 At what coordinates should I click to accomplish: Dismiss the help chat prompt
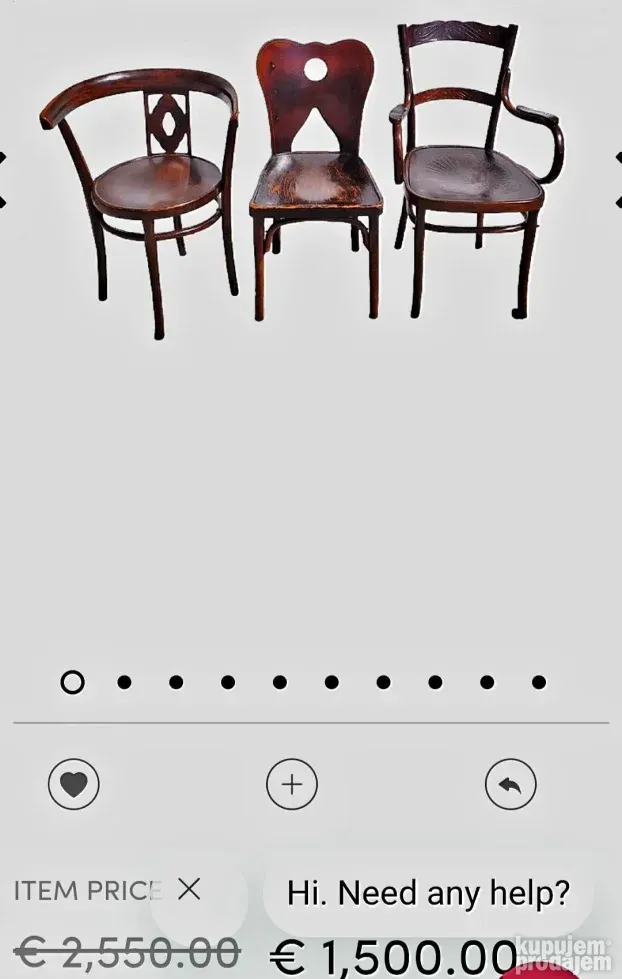click(189, 888)
